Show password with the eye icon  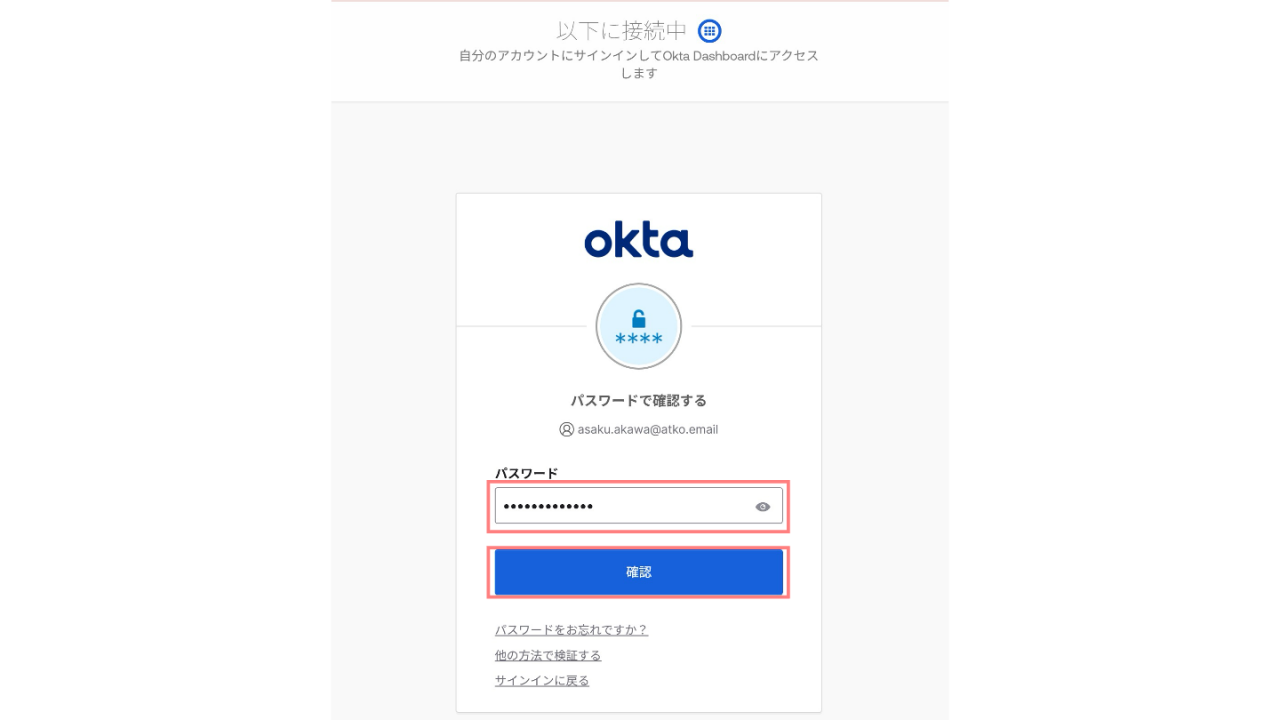[763, 507]
